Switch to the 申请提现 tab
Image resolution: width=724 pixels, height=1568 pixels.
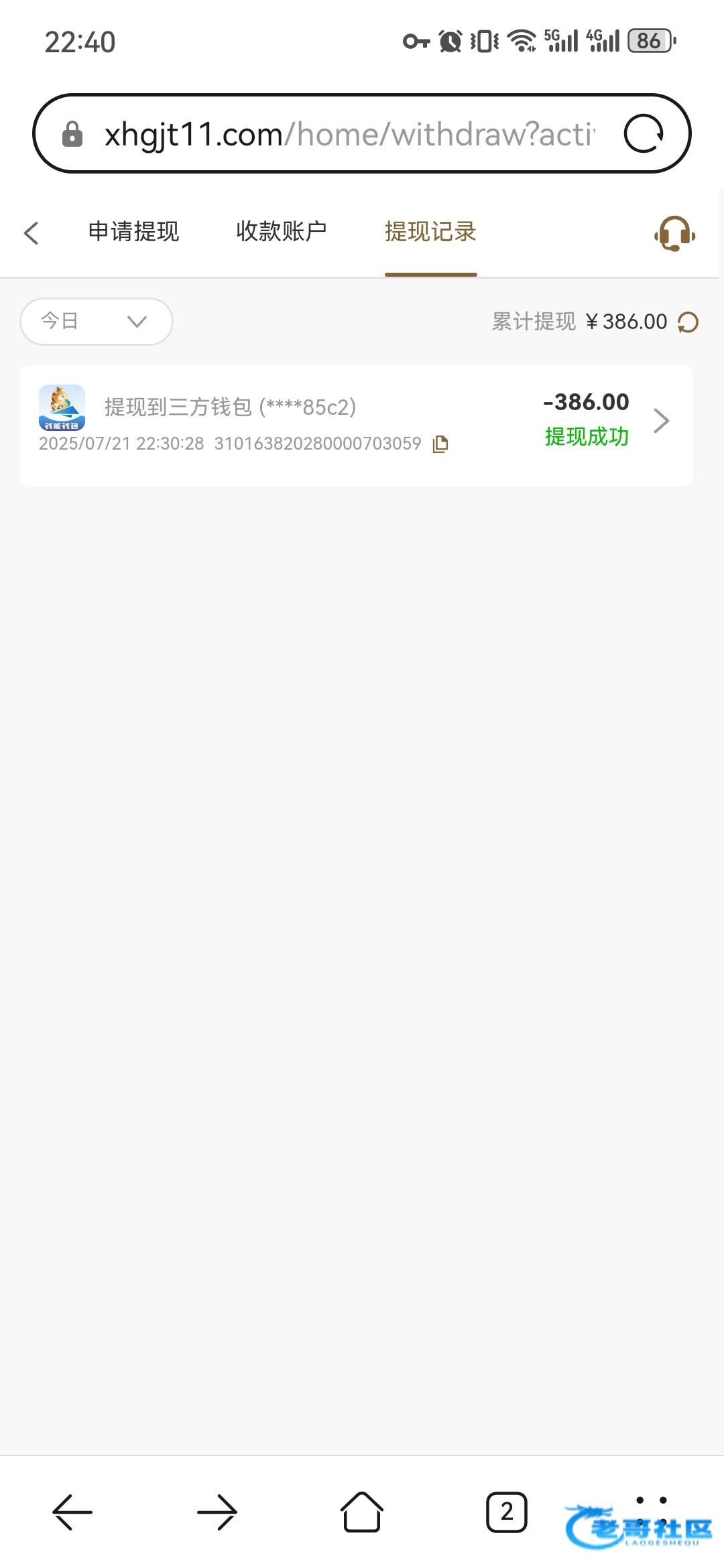tap(134, 232)
